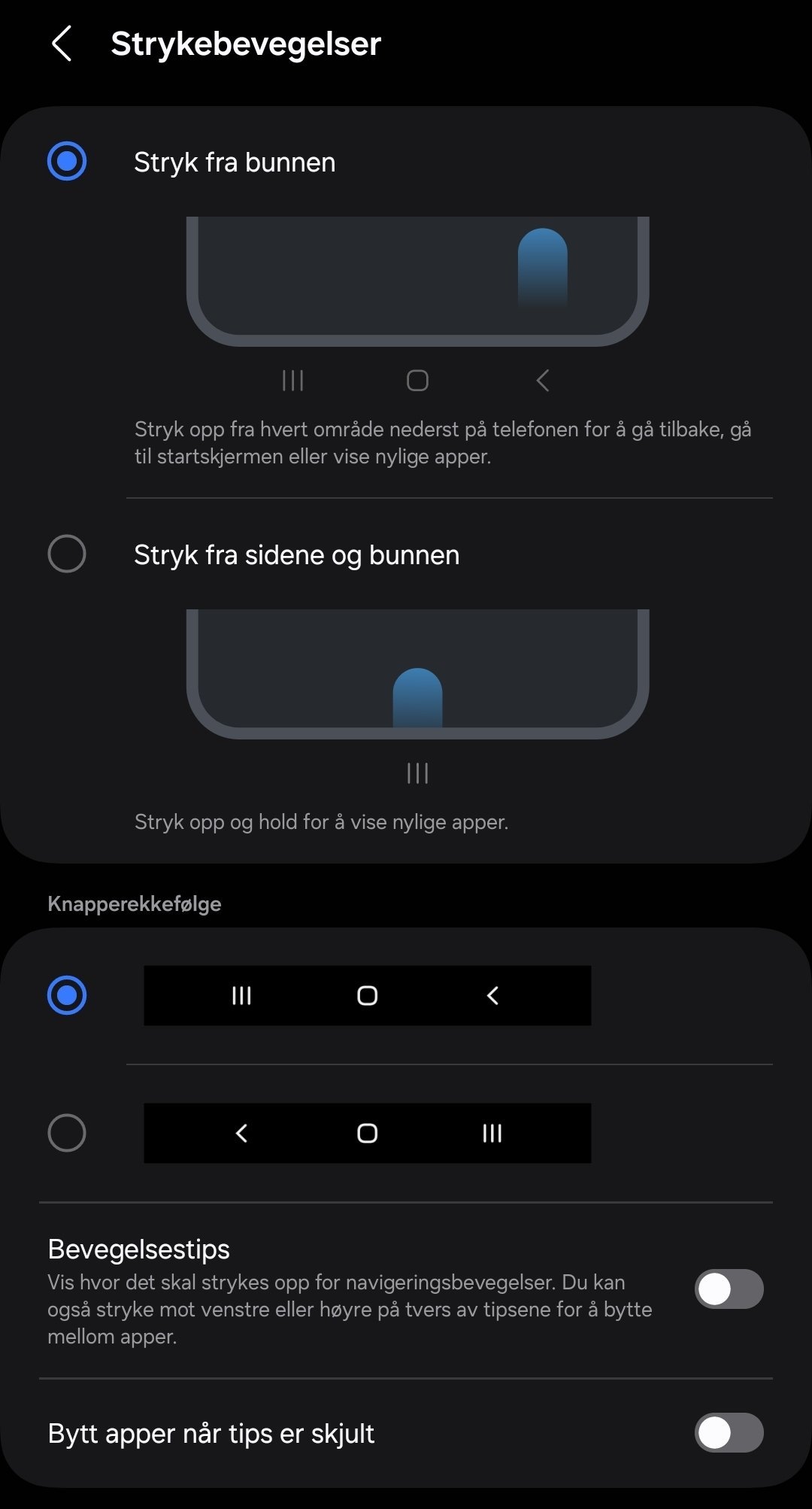Select button order back, home, recents
This screenshot has height=1509, width=812.
tap(67, 1133)
